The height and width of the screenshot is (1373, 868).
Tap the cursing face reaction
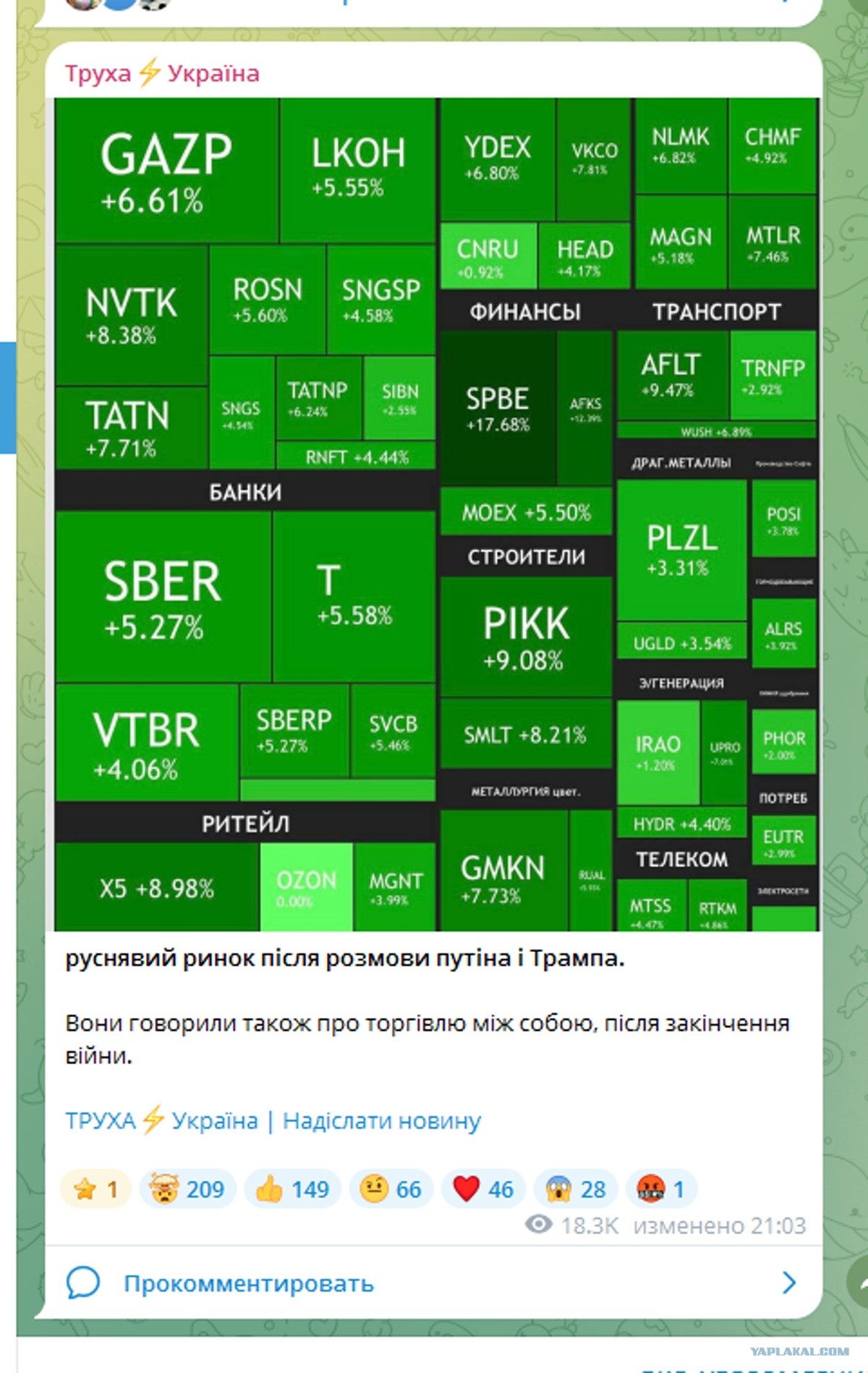661,1189
